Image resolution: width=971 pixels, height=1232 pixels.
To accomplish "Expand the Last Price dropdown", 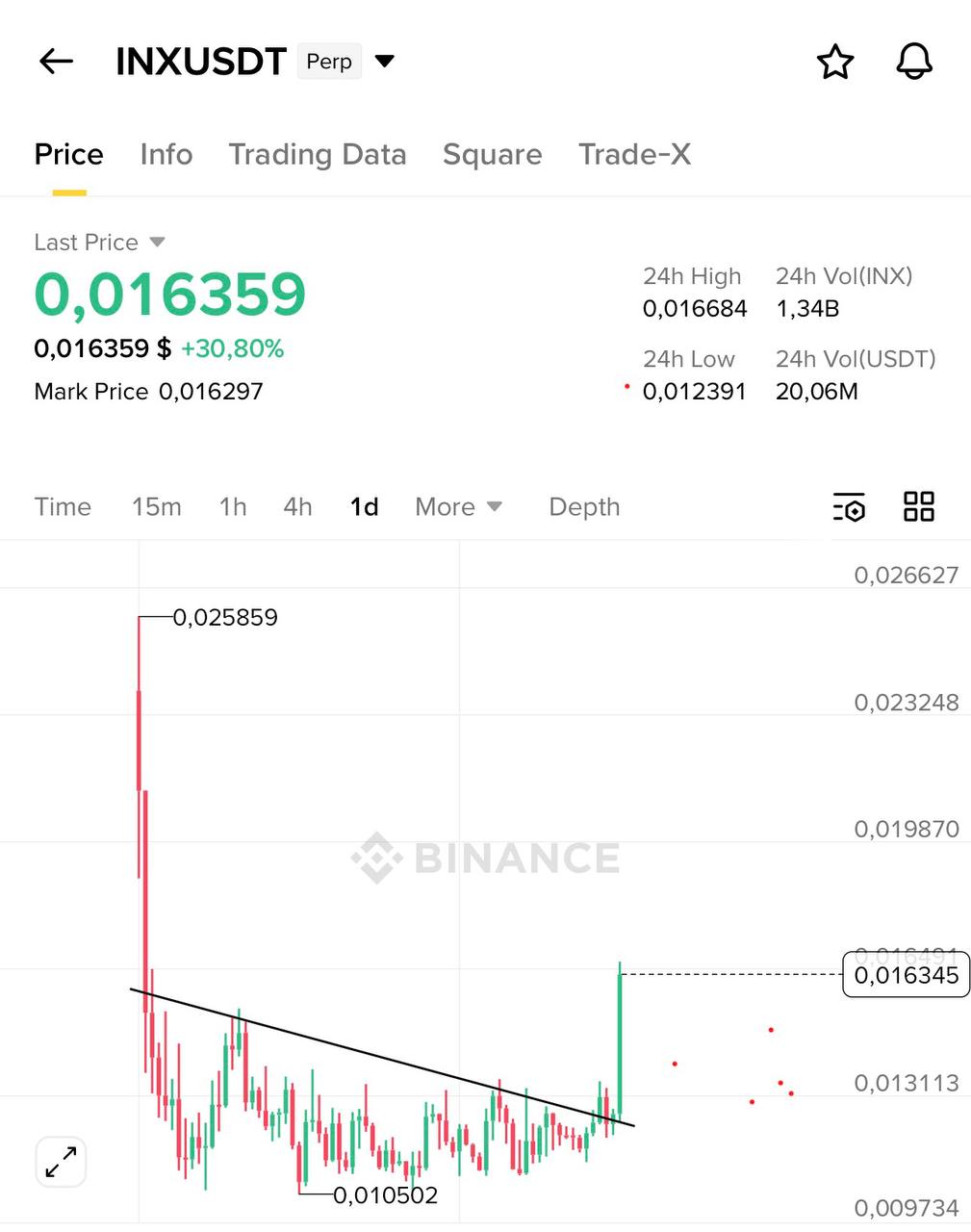I will pos(157,242).
